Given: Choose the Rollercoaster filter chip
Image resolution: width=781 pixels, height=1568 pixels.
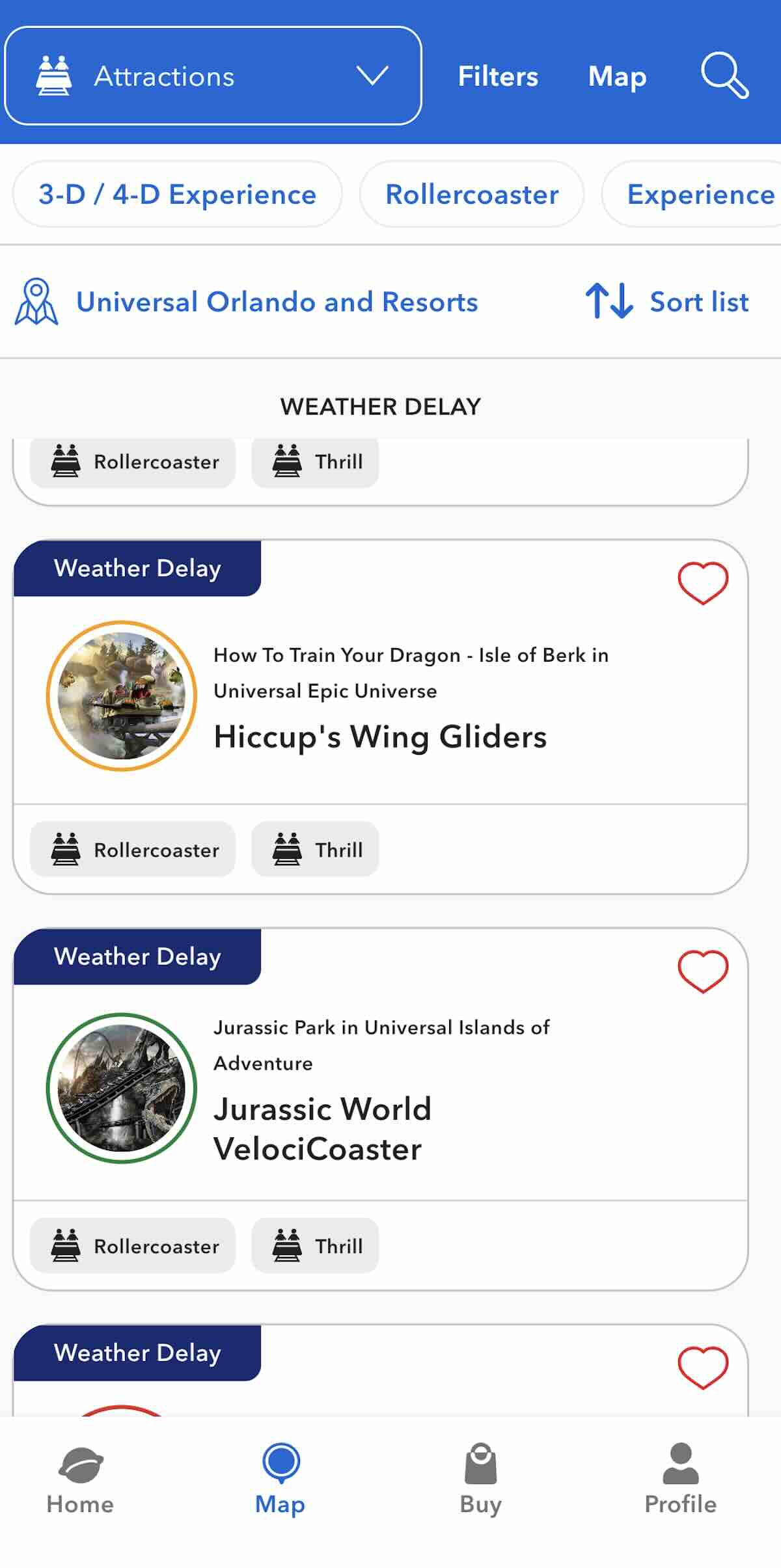Looking at the screenshot, I should click(x=472, y=195).
